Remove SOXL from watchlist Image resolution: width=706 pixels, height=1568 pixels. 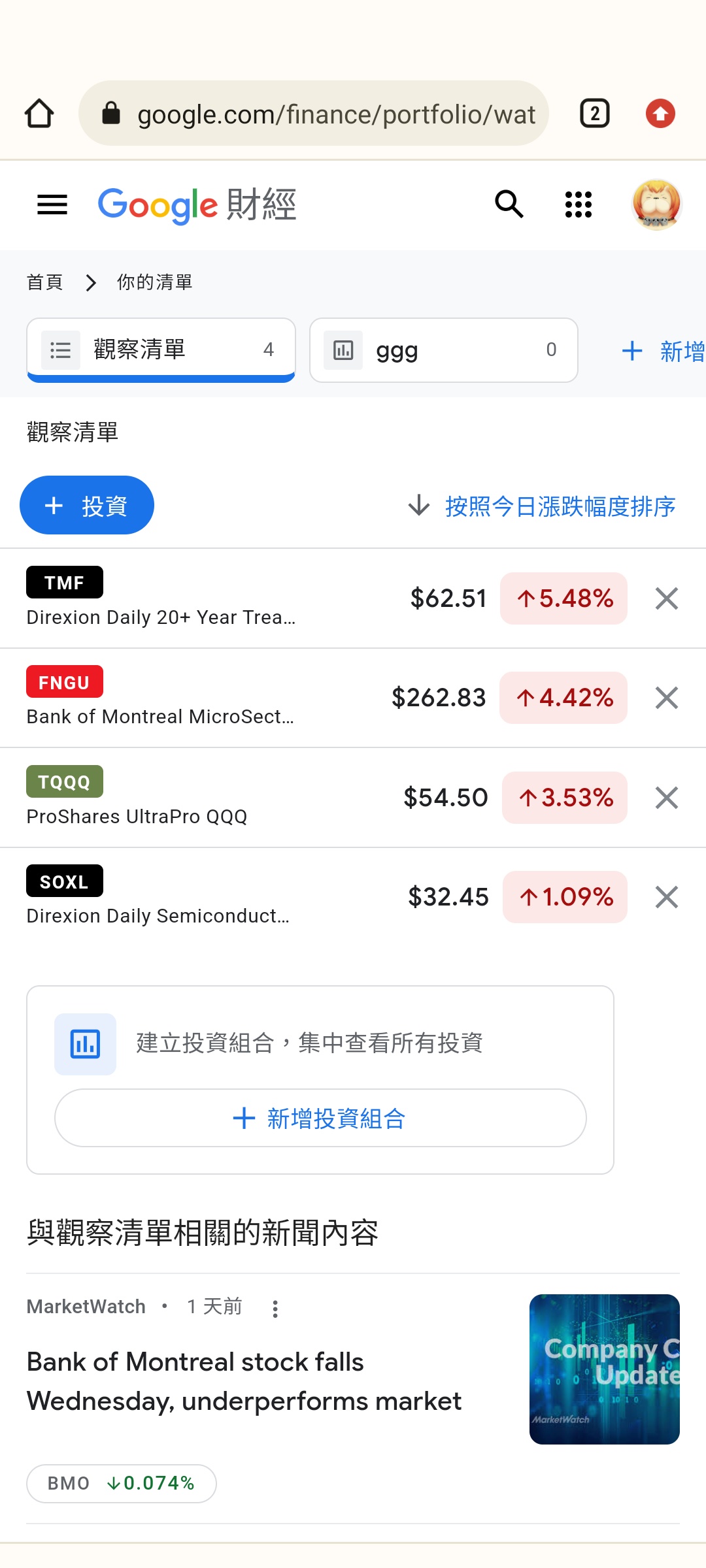tap(666, 897)
